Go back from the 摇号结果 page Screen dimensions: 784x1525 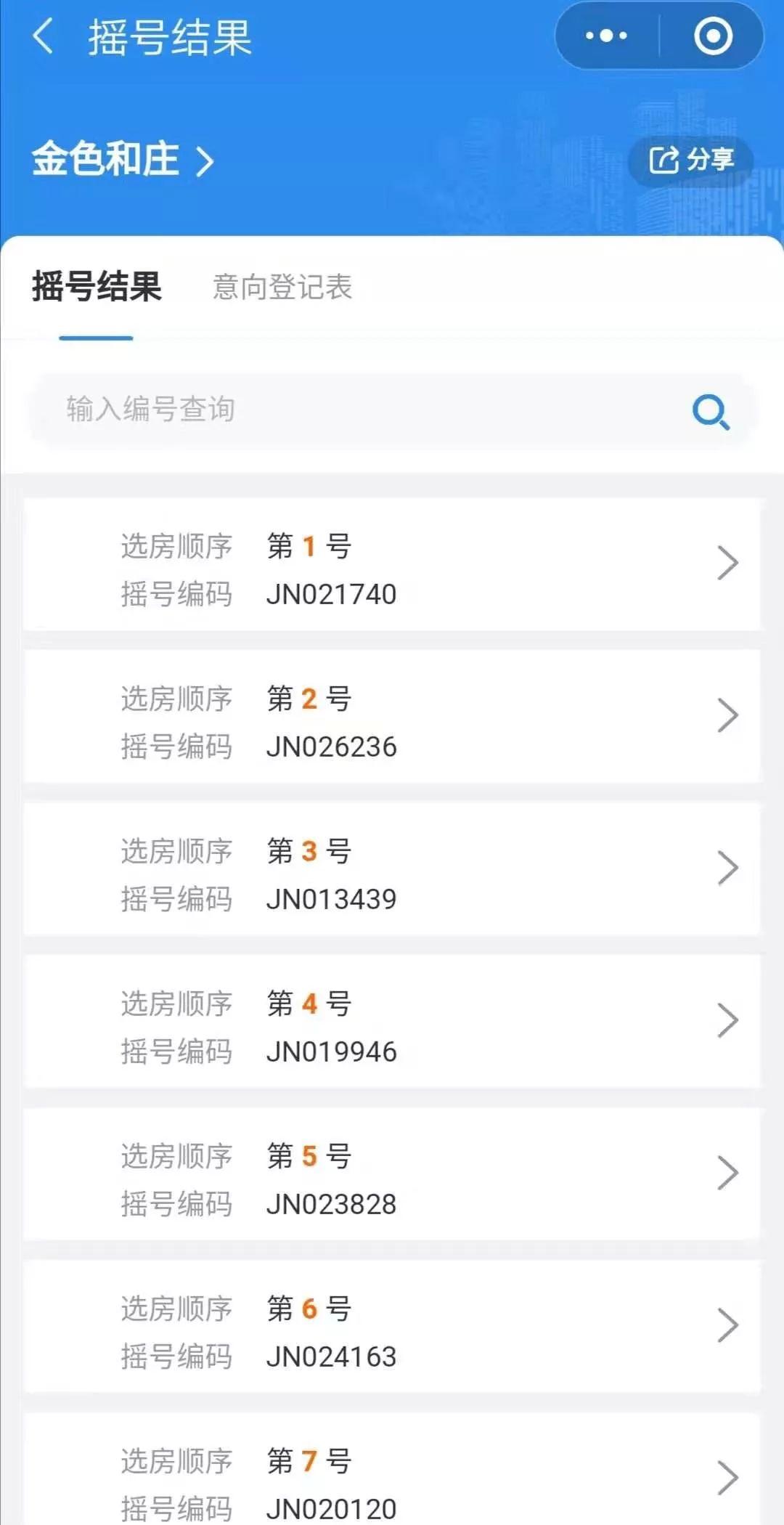click(44, 36)
